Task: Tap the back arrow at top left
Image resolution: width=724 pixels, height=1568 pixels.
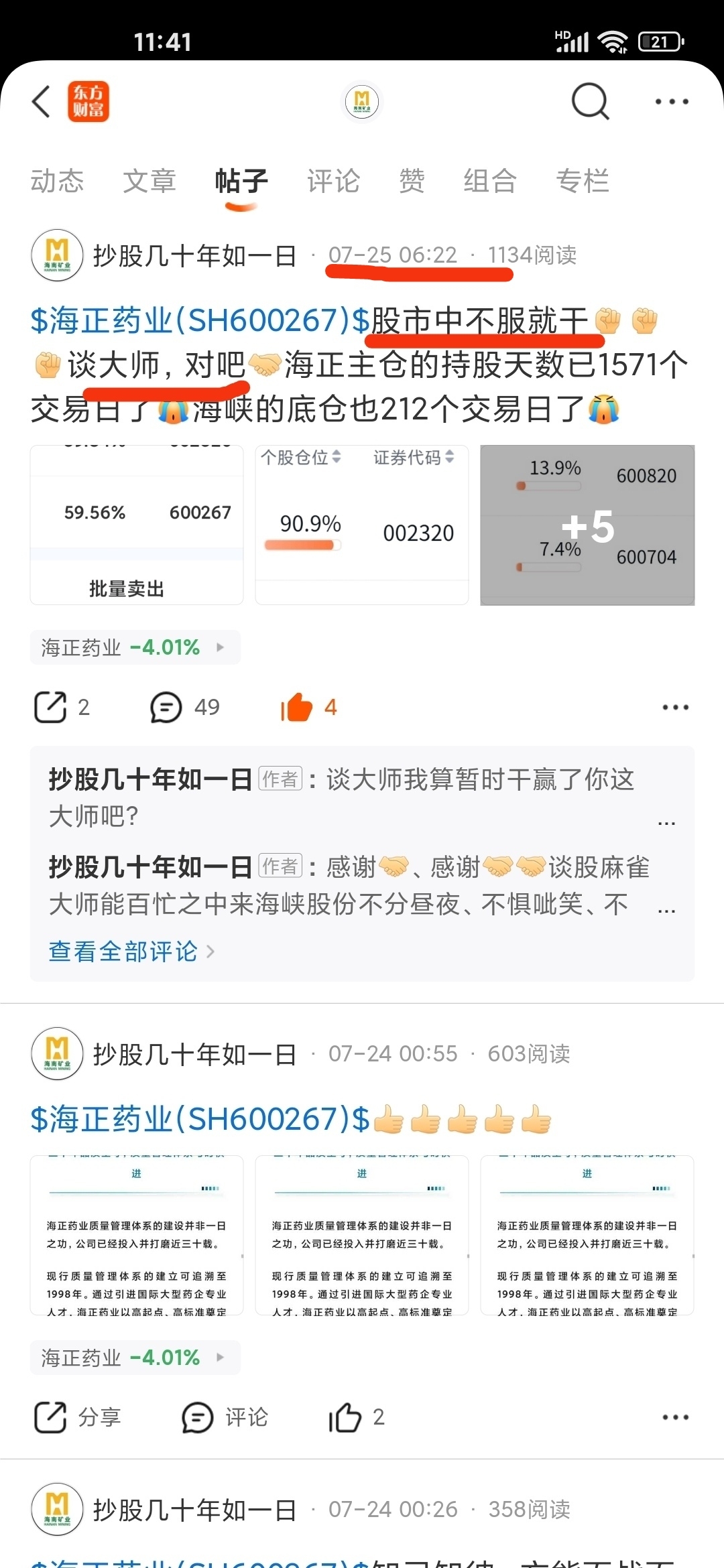Action: click(42, 101)
